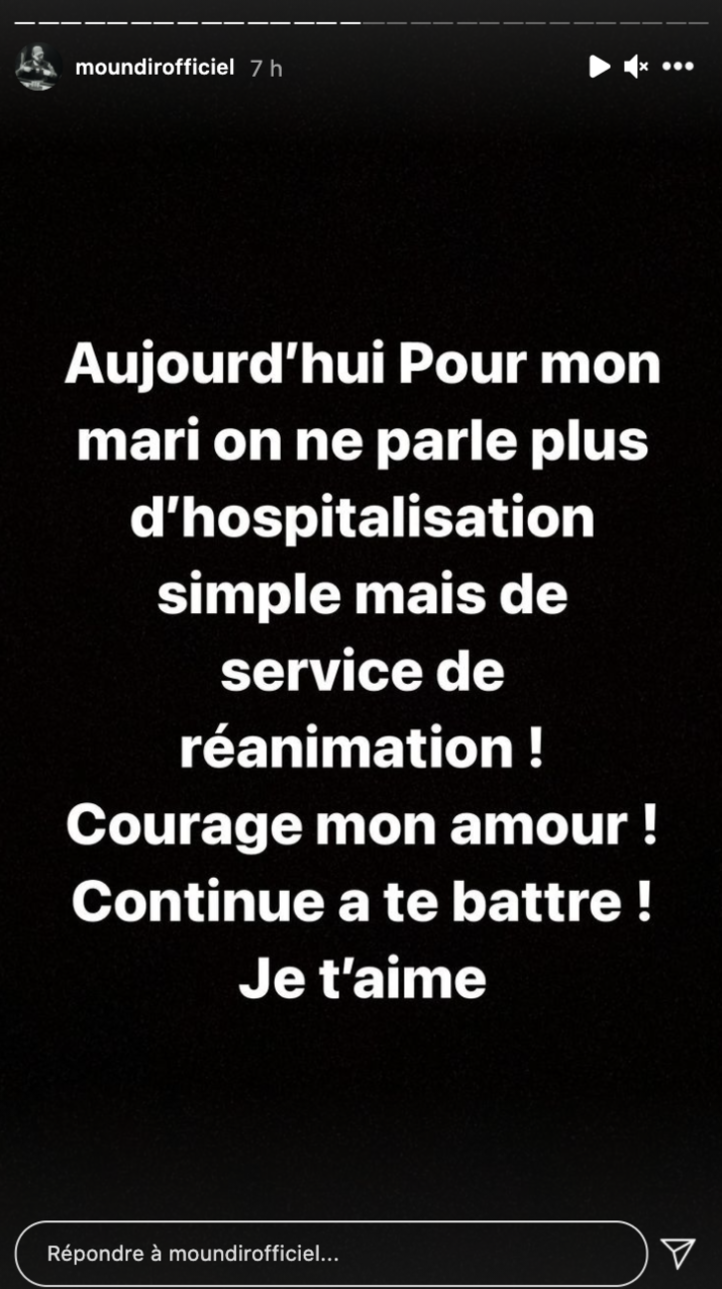Image resolution: width=722 pixels, height=1289 pixels.
Task: Resume the story with play button
Action: point(599,67)
